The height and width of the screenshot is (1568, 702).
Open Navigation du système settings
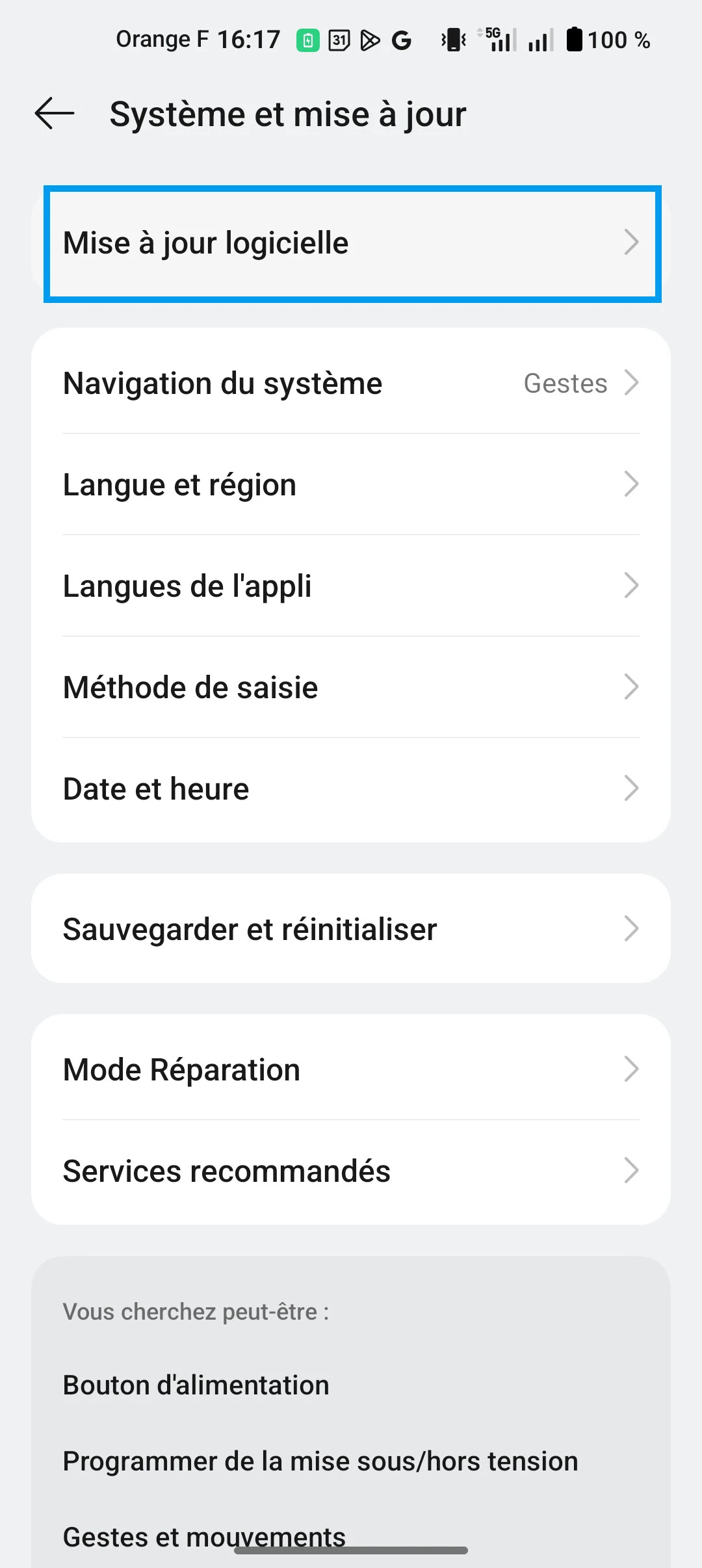pos(351,383)
